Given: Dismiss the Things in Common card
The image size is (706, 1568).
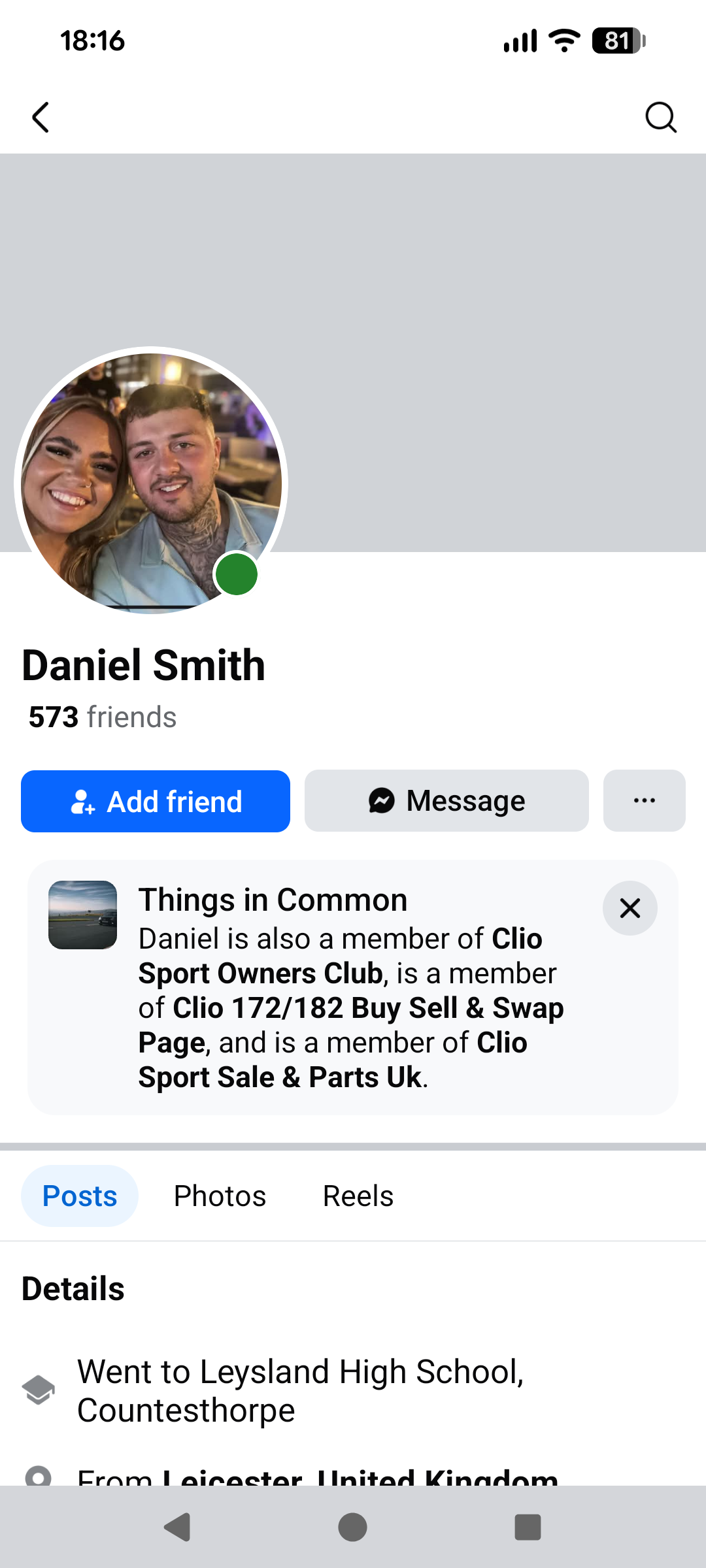Looking at the screenshot, I should click(630, 908).
